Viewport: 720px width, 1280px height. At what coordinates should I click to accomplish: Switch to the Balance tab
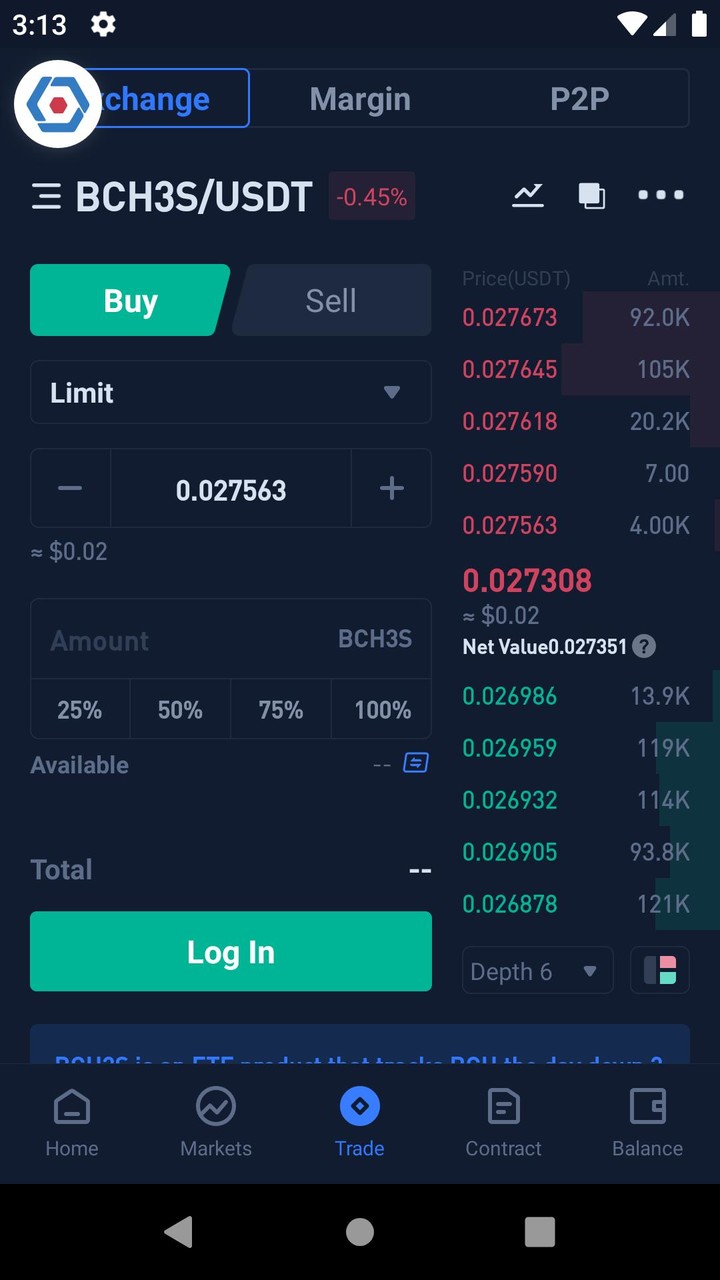point(647,1123)
